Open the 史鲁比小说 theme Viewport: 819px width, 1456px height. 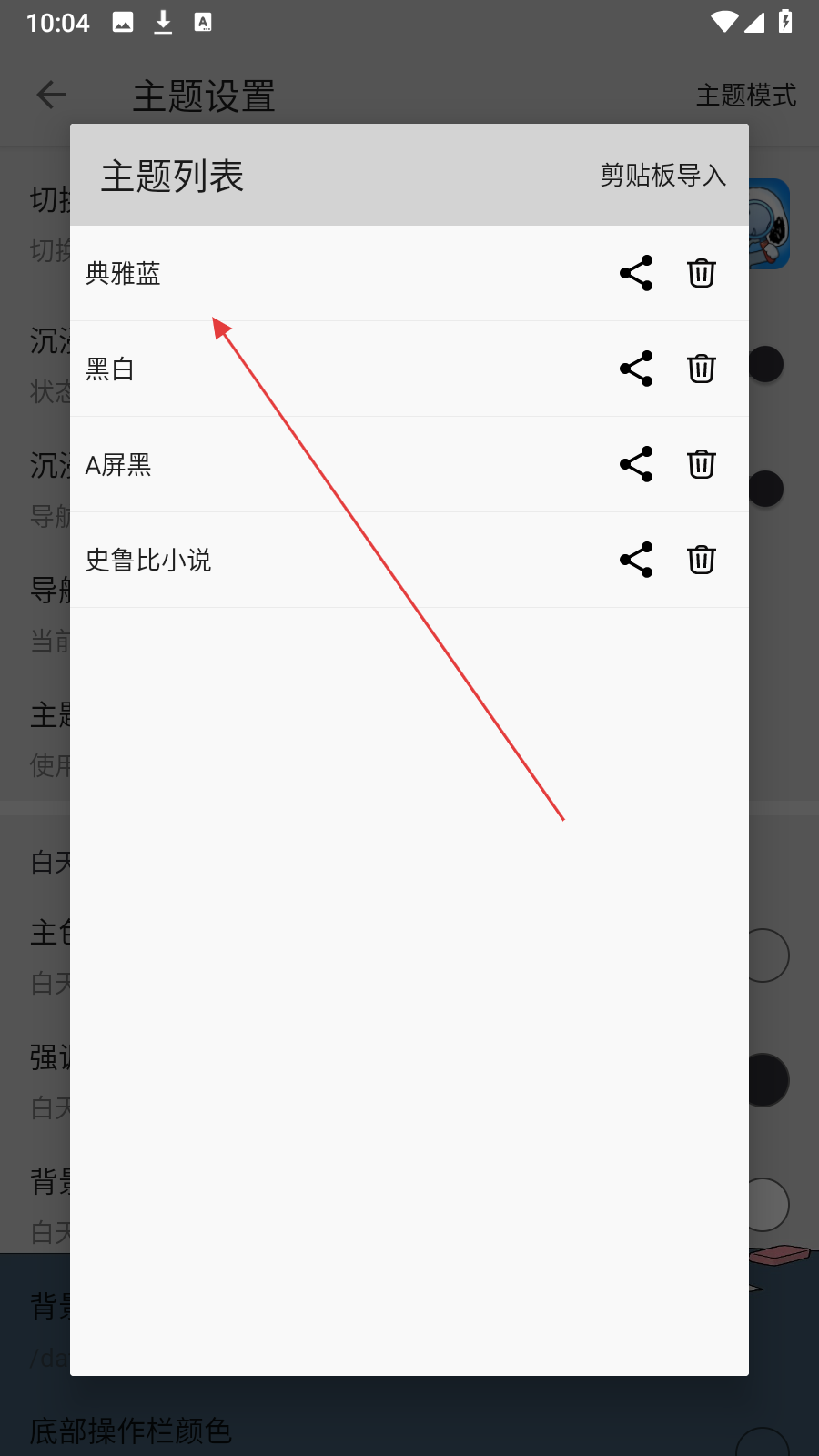click(x=148, y=560)
